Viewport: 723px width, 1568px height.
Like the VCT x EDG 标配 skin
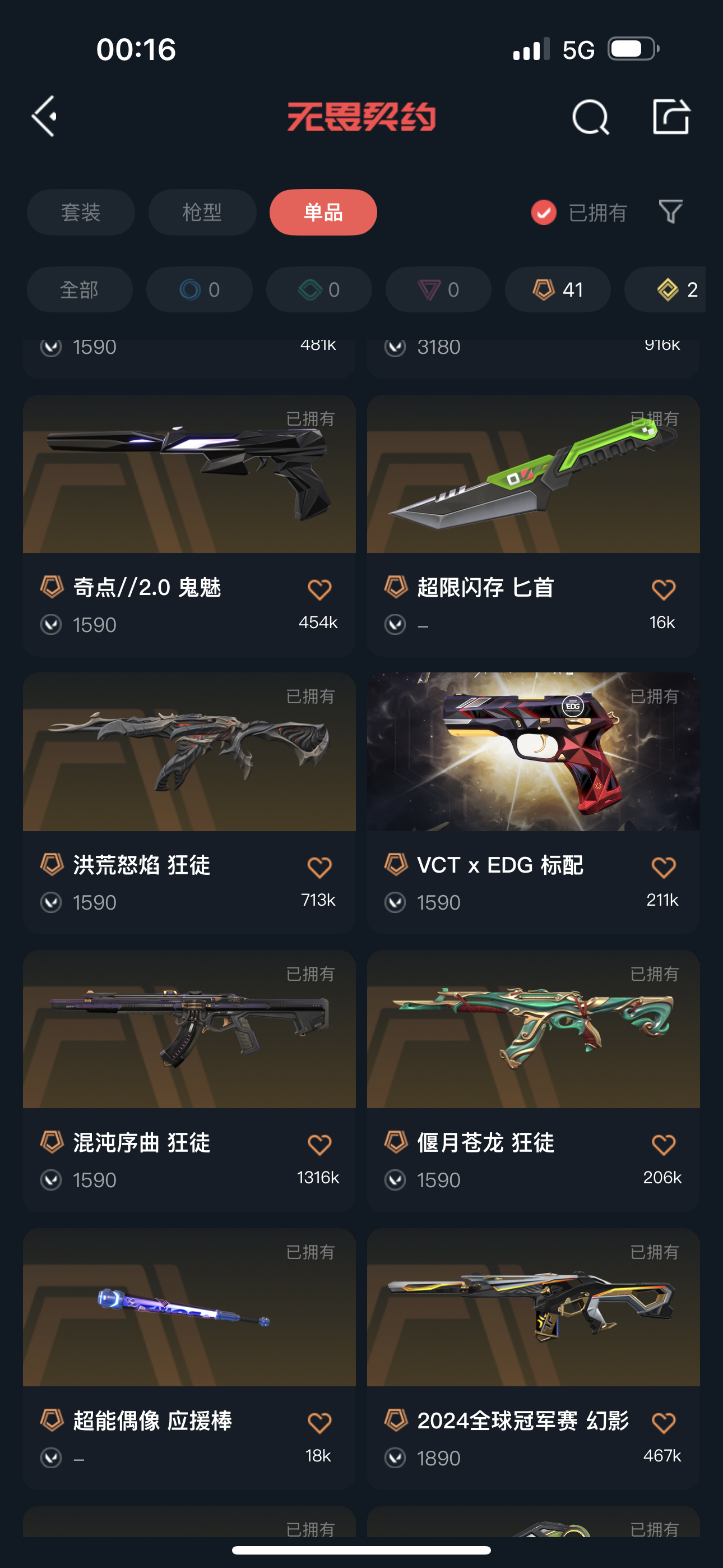click(662, 867)
